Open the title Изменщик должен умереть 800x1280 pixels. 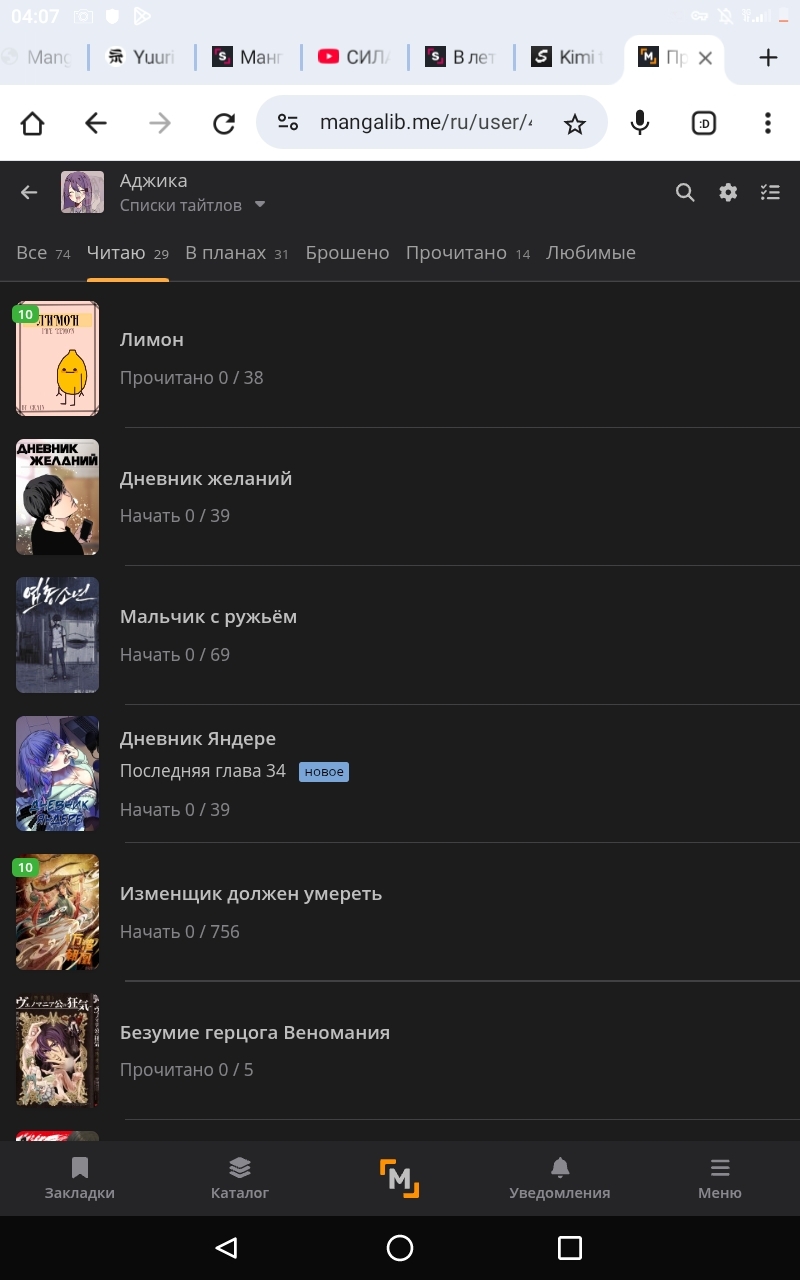coord(251,894)
